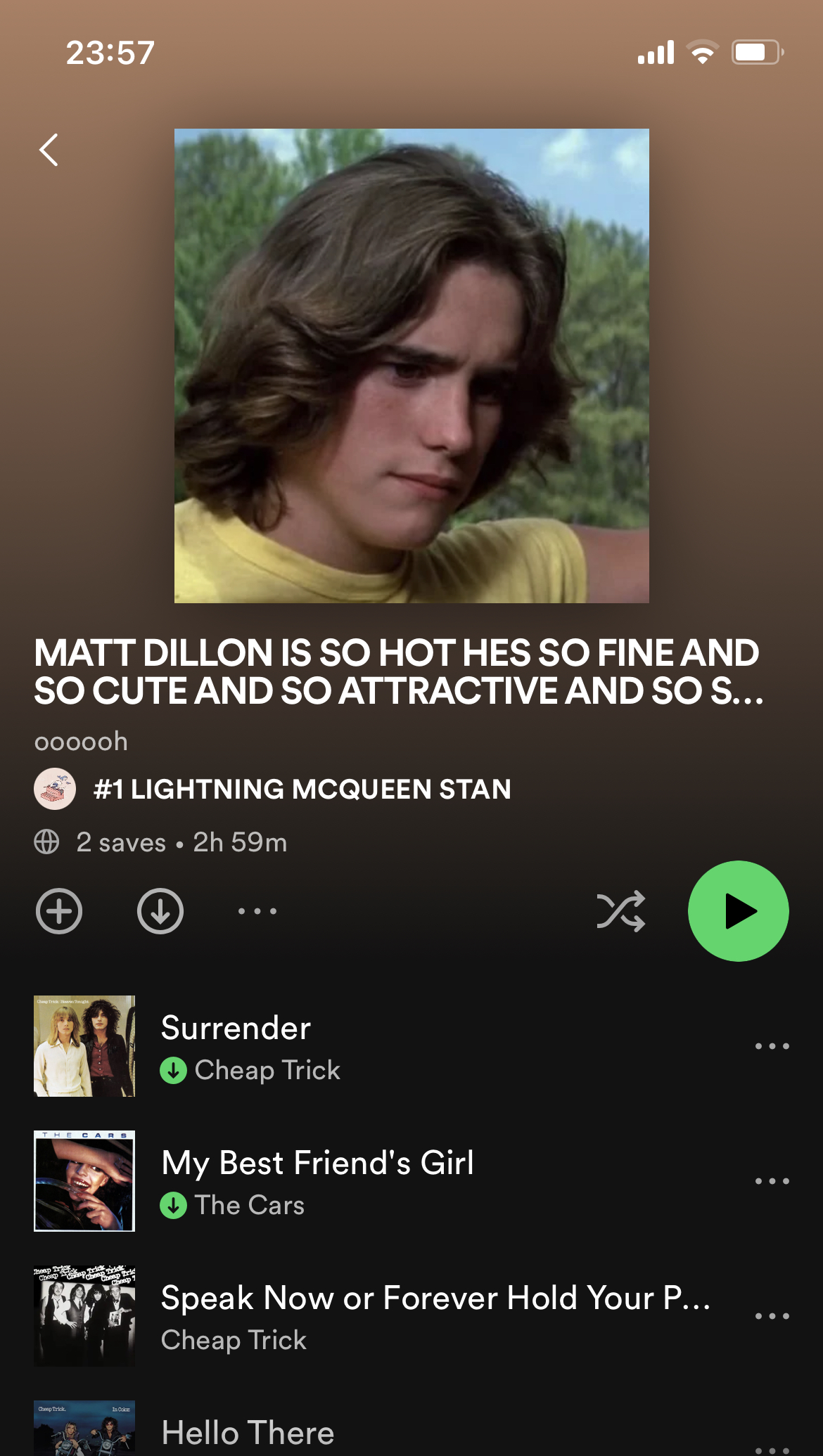Open the playlist's three-dot options menu
The height and width of the screenshot is (1456, 823).
[x=257, y=911]
